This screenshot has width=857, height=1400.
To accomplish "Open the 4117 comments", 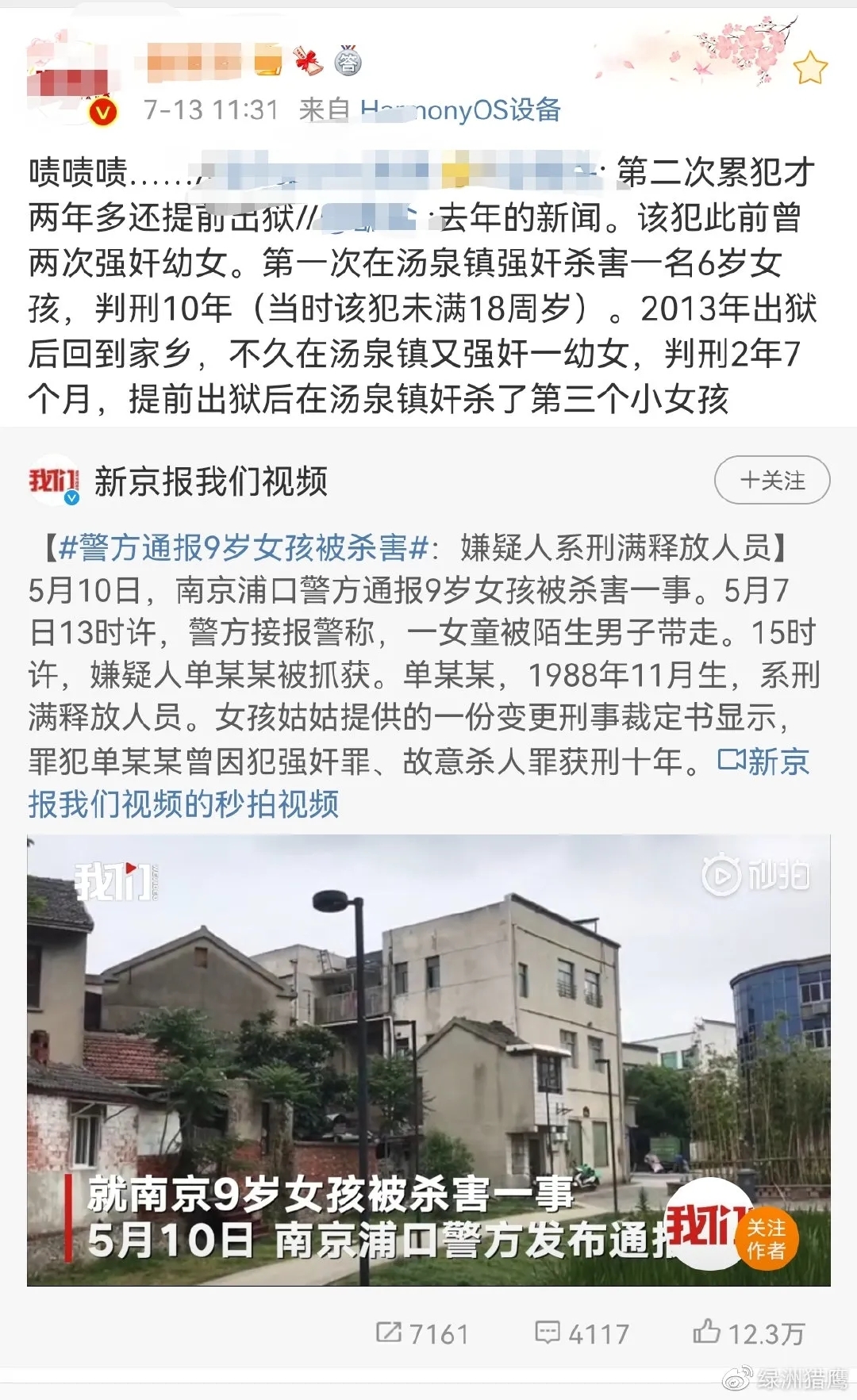I will tap(582, 1333).
